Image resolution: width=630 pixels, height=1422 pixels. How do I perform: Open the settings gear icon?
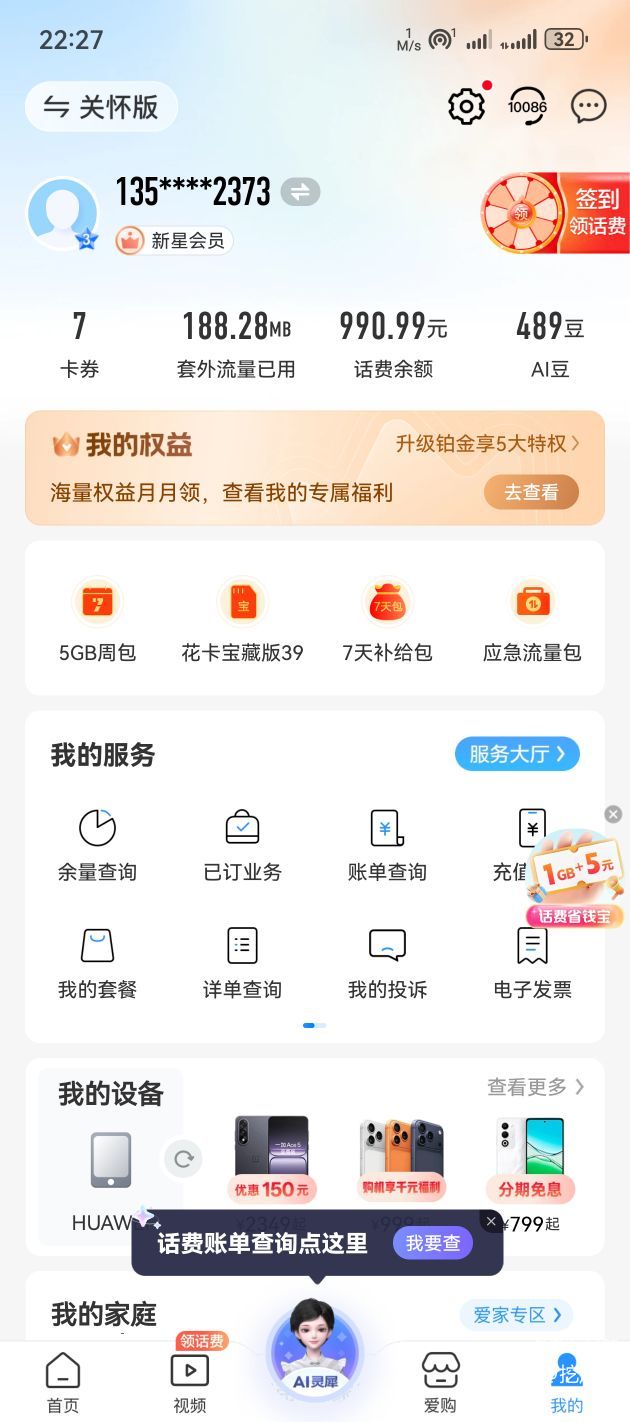466,106
